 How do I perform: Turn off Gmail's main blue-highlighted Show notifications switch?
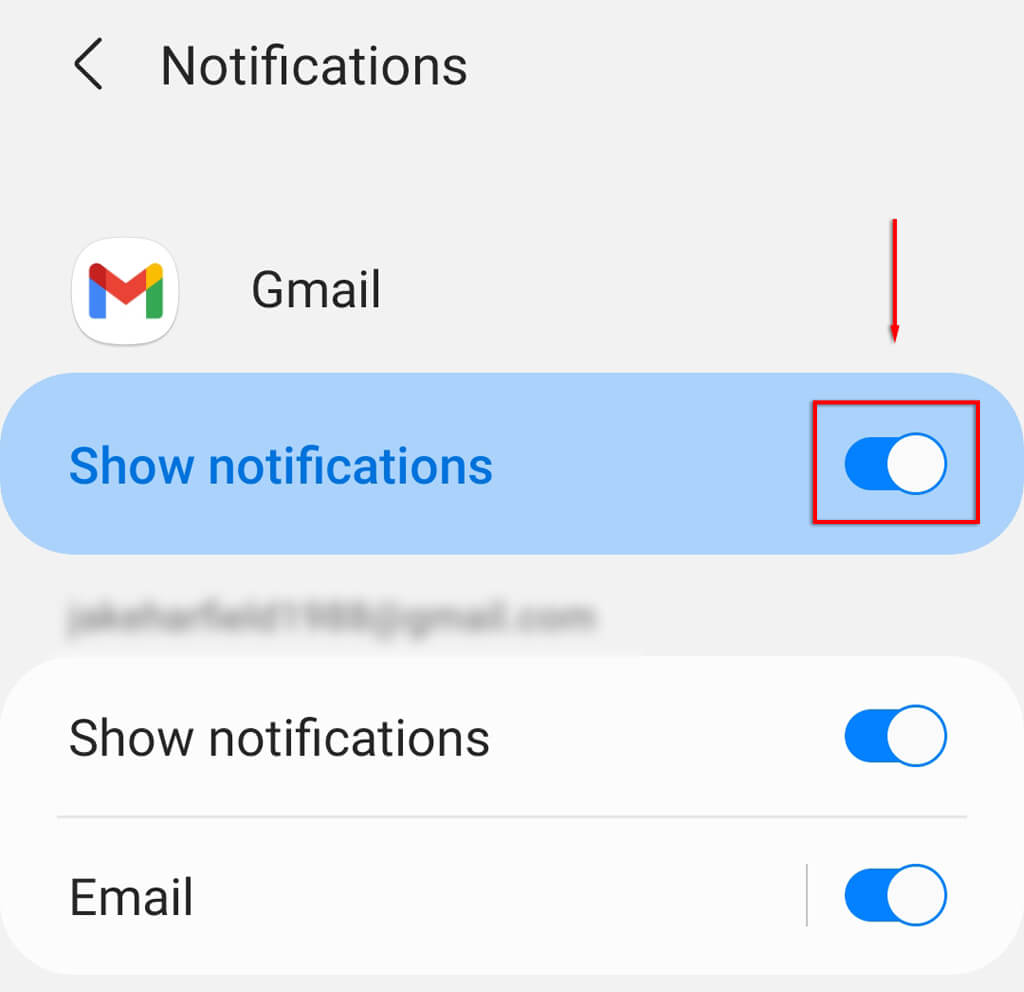click(895, 464)
